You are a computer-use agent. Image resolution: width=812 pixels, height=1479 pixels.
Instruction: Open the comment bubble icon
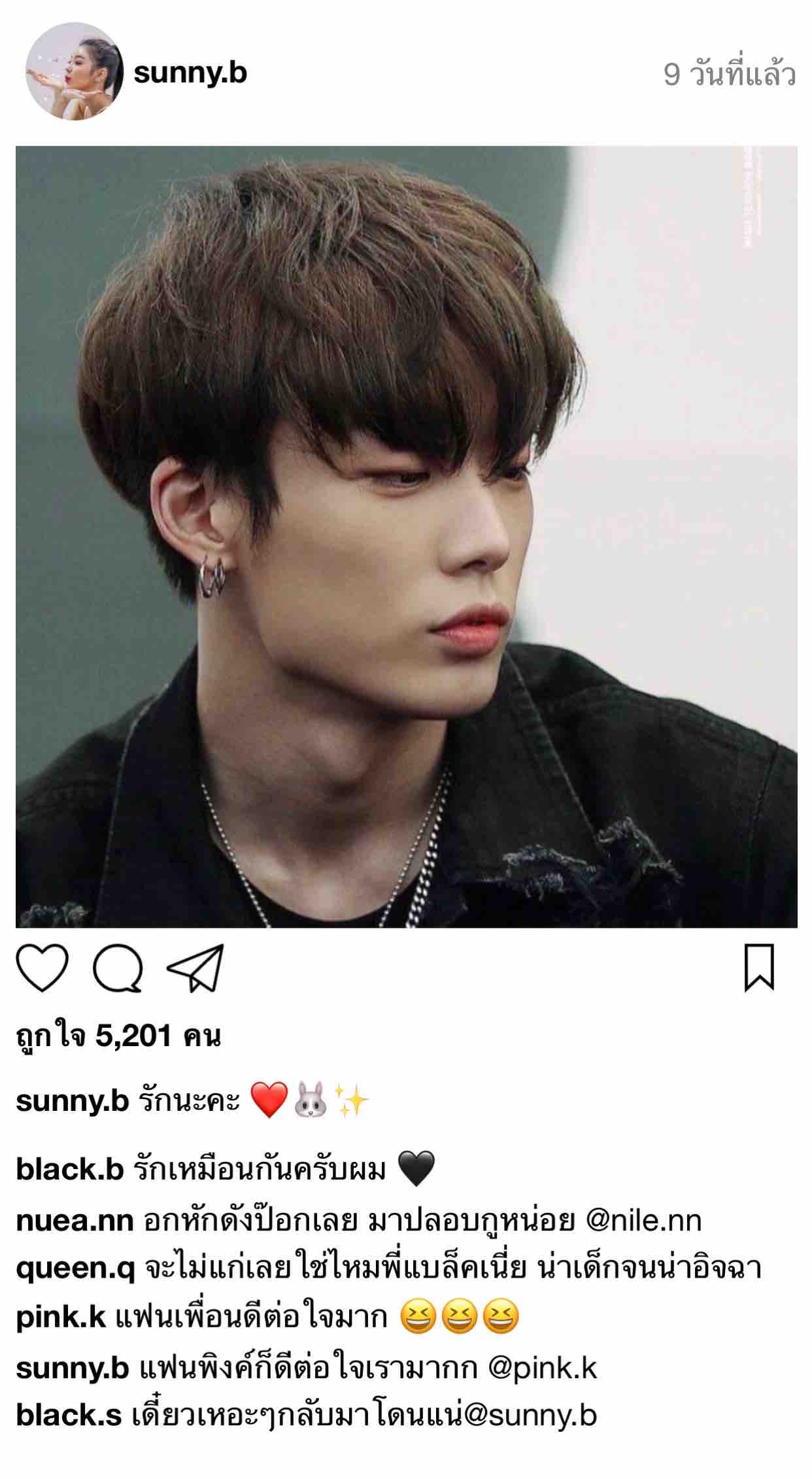click(118, 968)
